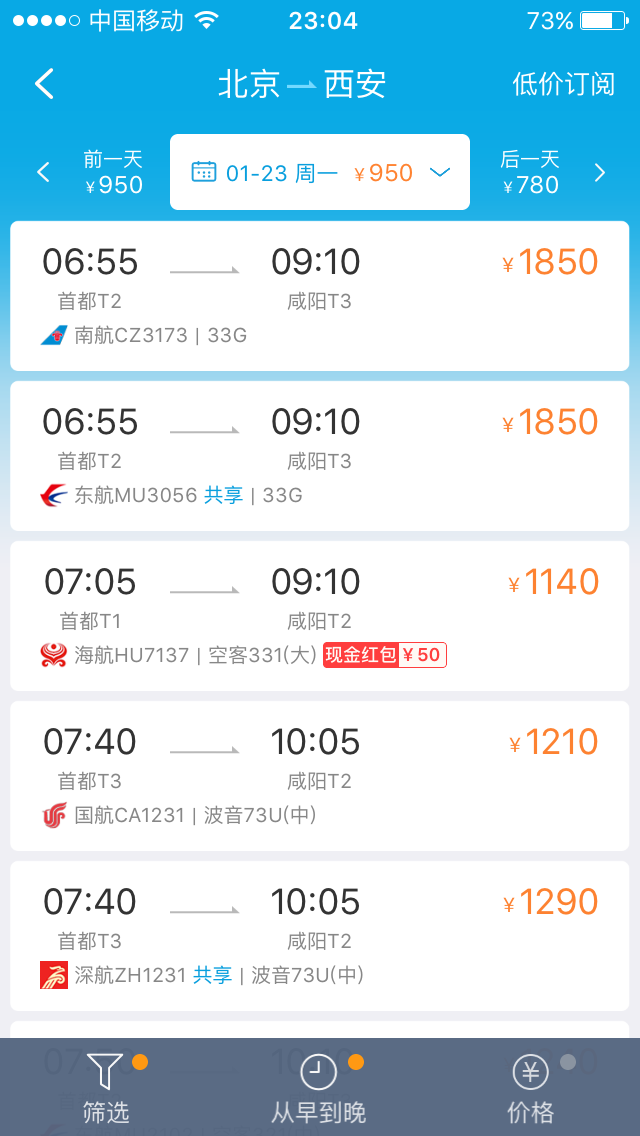Open 国航CA1231 flight at ¥1210

pyautogui.click(x=320, y=776)
